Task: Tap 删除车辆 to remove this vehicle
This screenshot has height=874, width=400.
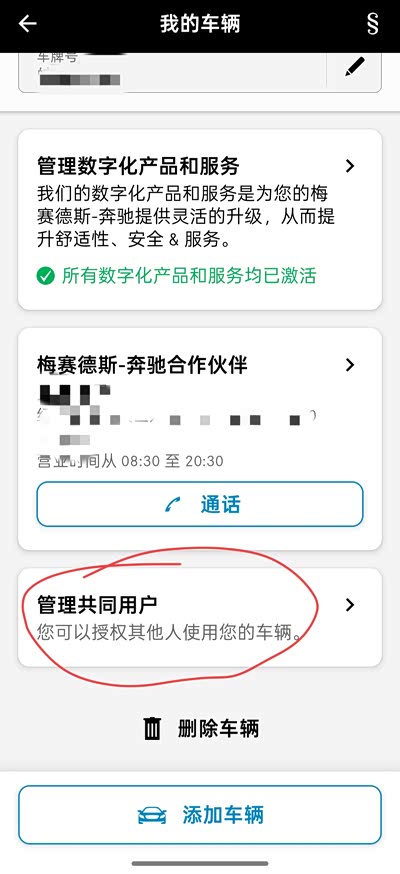Action: [x=201, y=729]
